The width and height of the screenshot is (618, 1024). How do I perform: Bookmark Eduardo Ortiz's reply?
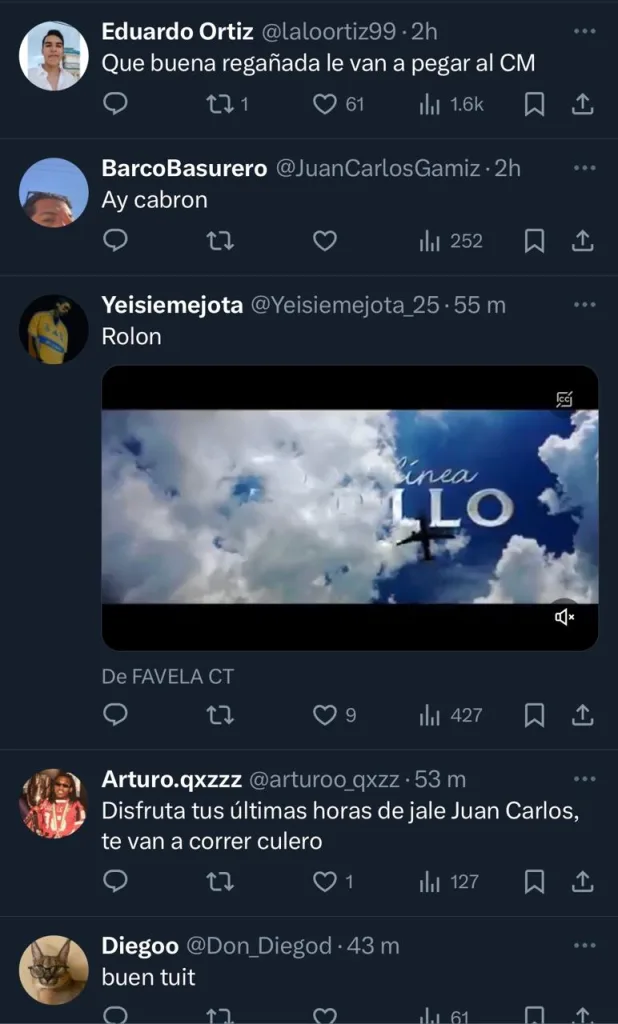[x=535, y=104]
